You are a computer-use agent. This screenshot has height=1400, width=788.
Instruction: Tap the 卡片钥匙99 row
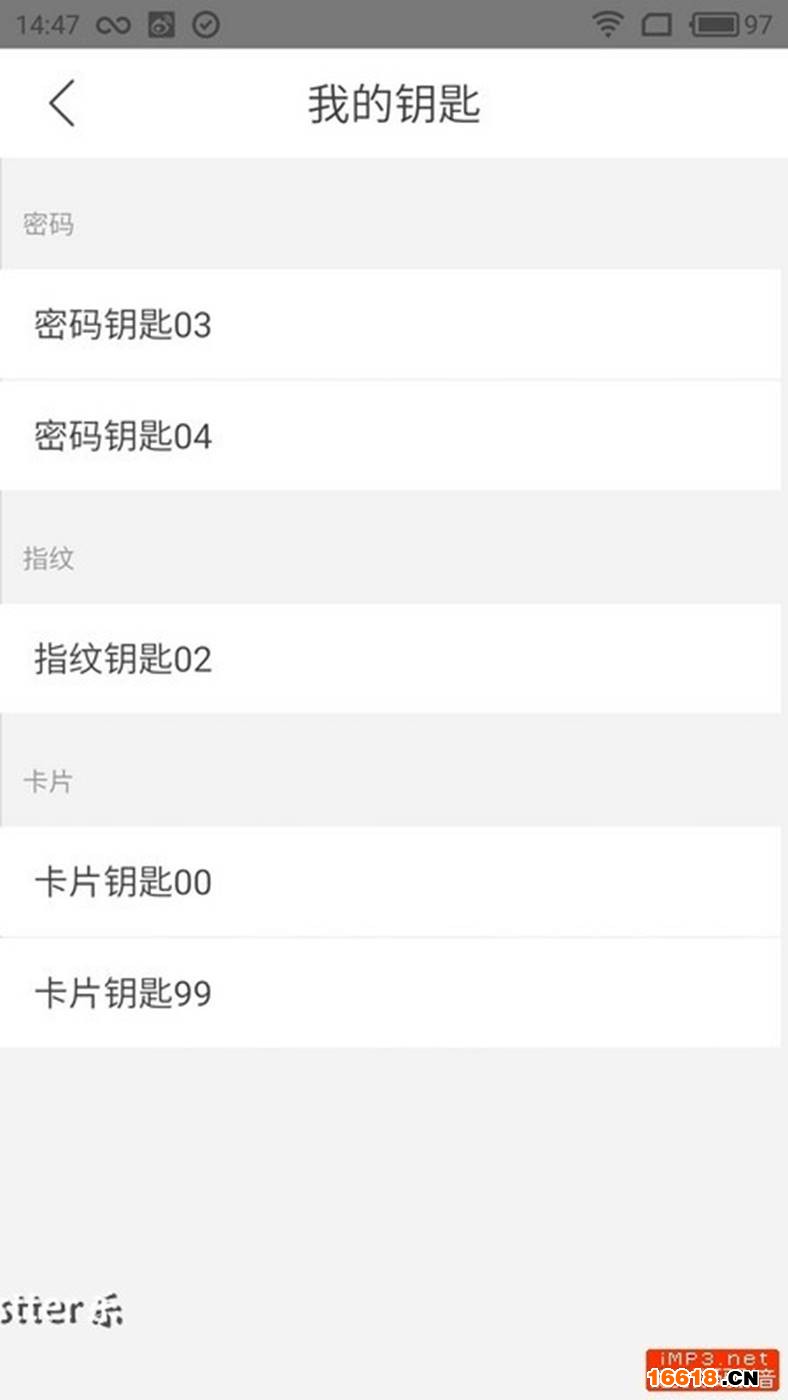[390, 993]
